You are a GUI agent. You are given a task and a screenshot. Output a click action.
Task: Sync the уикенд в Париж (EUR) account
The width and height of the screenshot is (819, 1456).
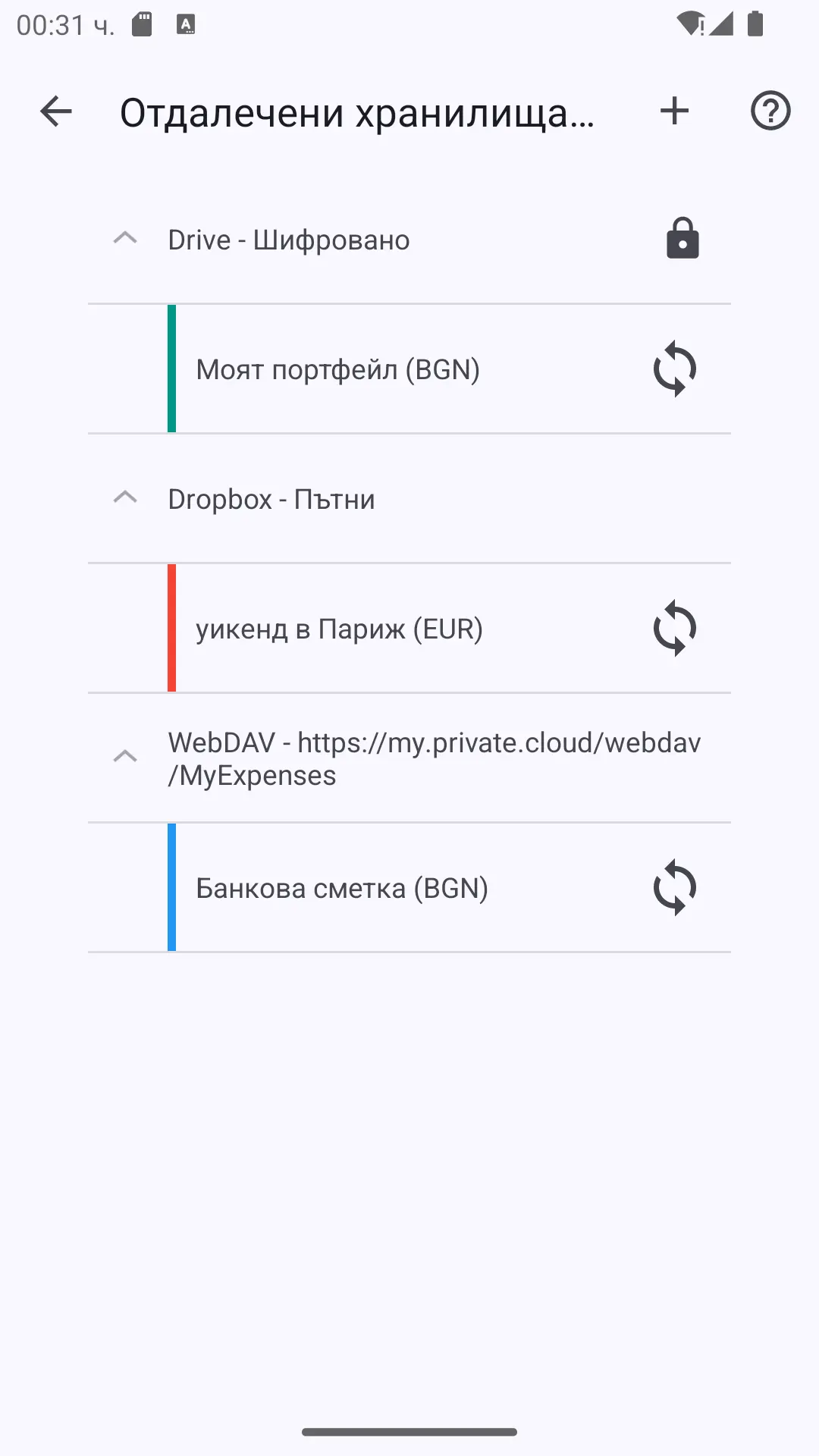click(675, 629)
